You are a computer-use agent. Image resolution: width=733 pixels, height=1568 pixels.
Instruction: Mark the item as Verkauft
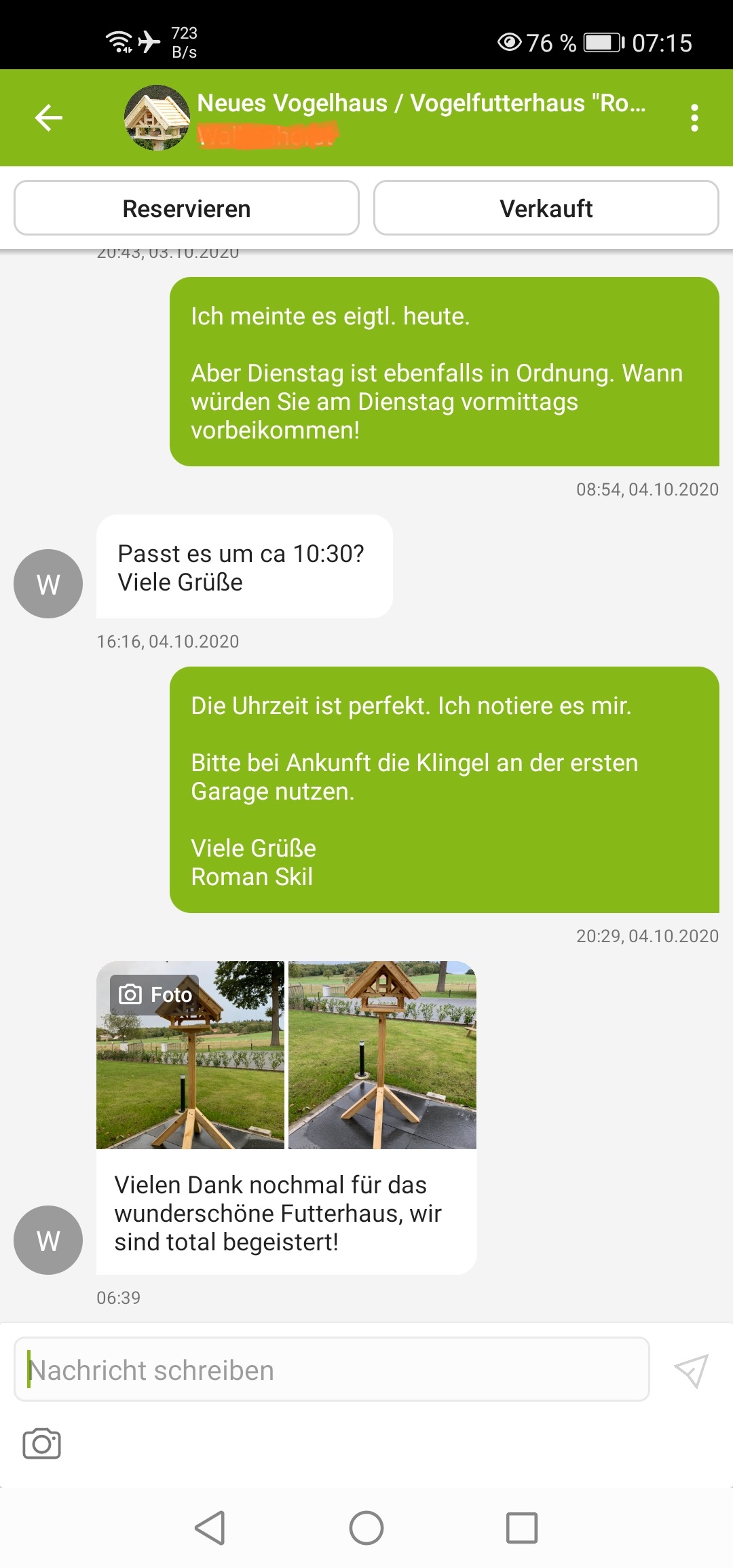(546, 208)
